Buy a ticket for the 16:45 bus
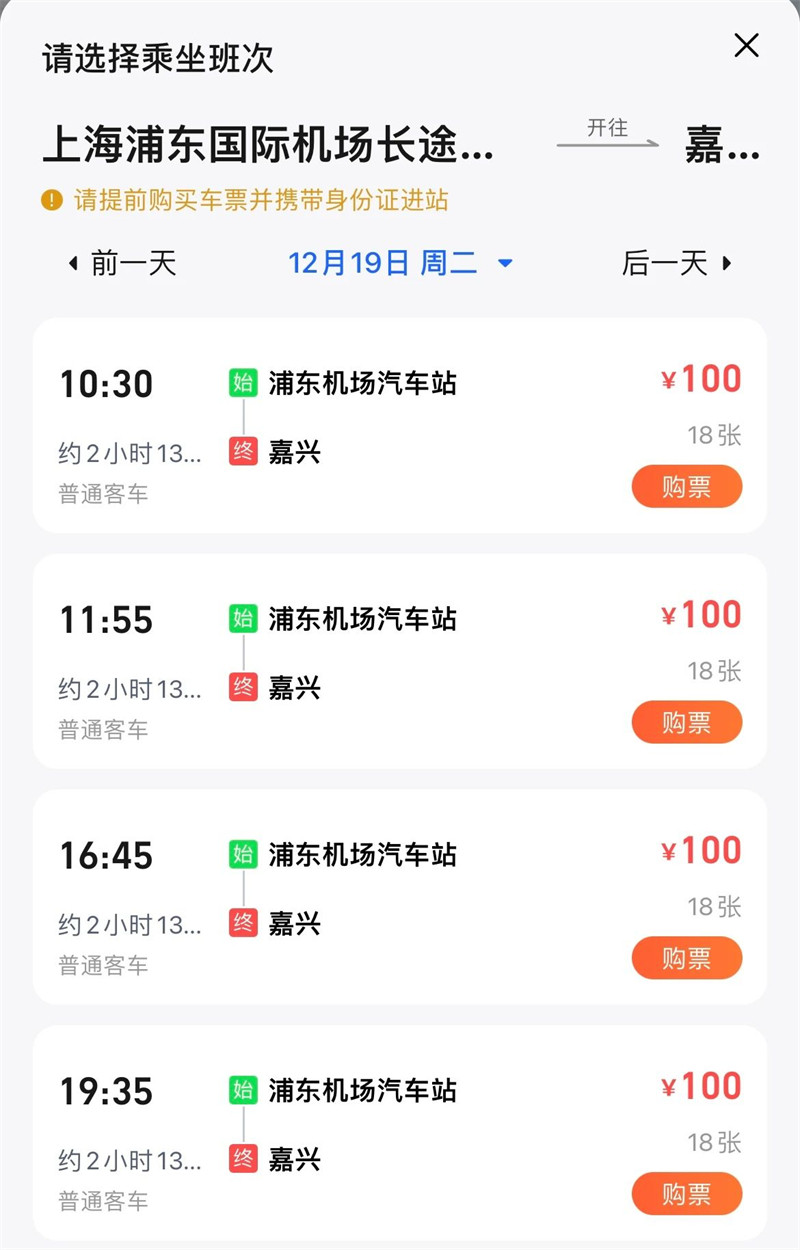This screenshot has height=1250, width=800. click(686, 958)
